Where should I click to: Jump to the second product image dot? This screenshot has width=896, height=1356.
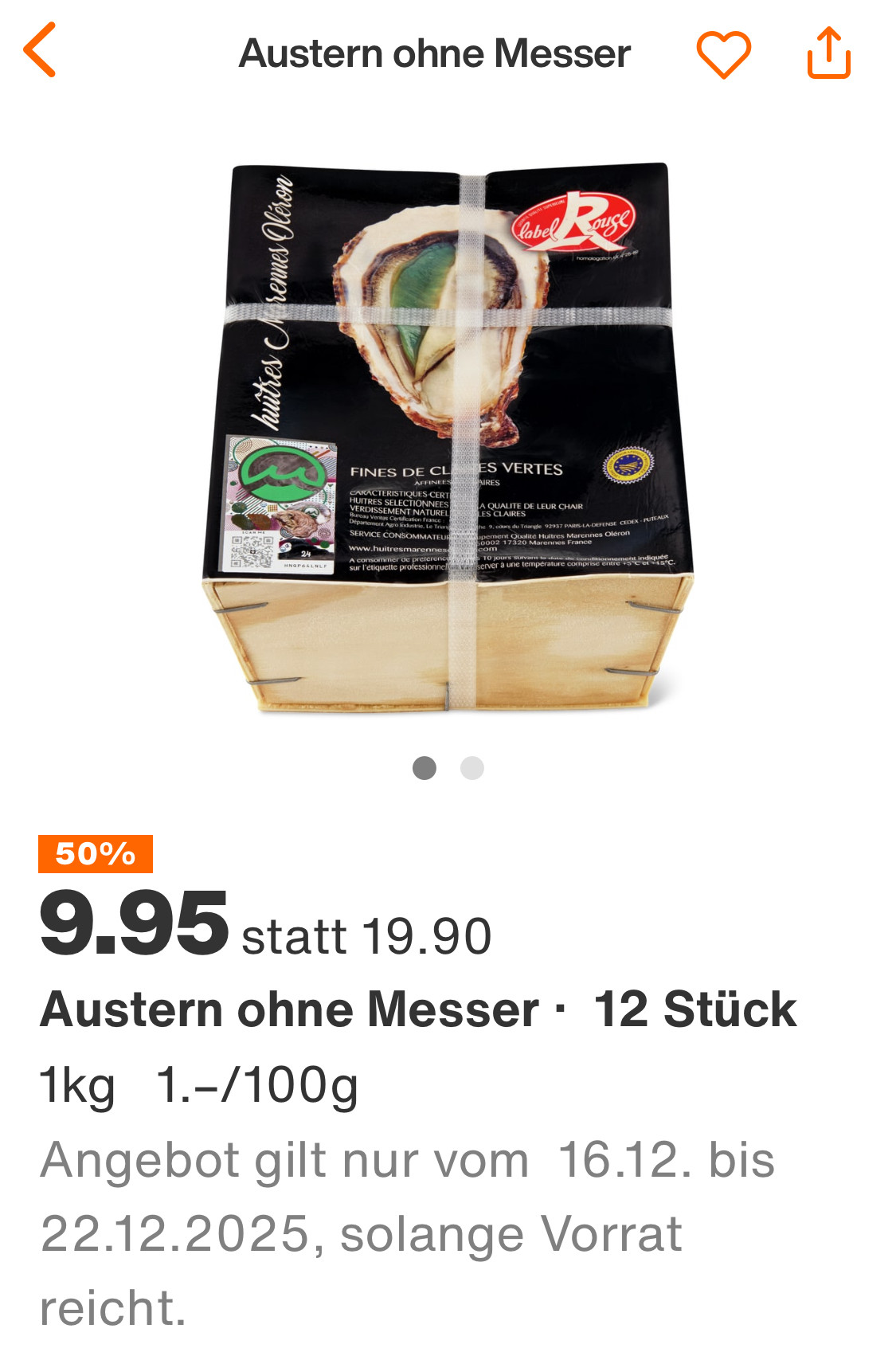pos(472,768)
